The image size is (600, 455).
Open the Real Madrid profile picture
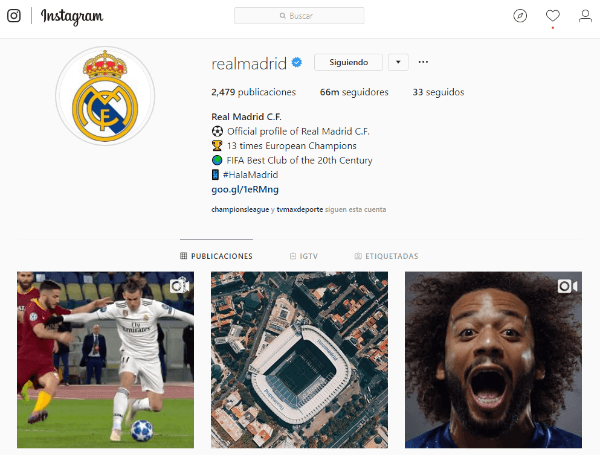(105, 95)
